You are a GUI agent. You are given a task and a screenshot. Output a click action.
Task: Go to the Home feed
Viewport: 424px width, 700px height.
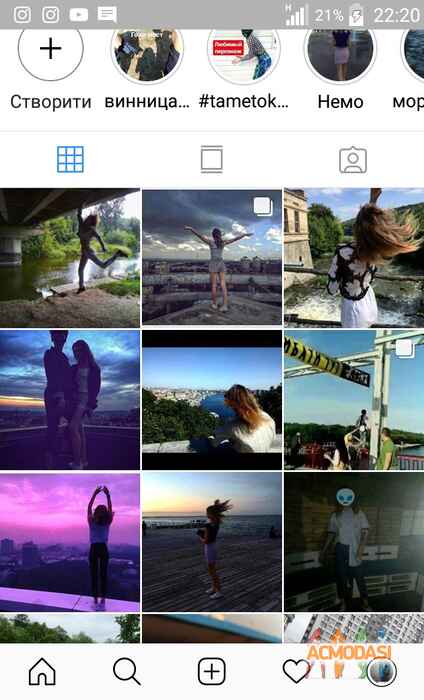click(42, 671)
